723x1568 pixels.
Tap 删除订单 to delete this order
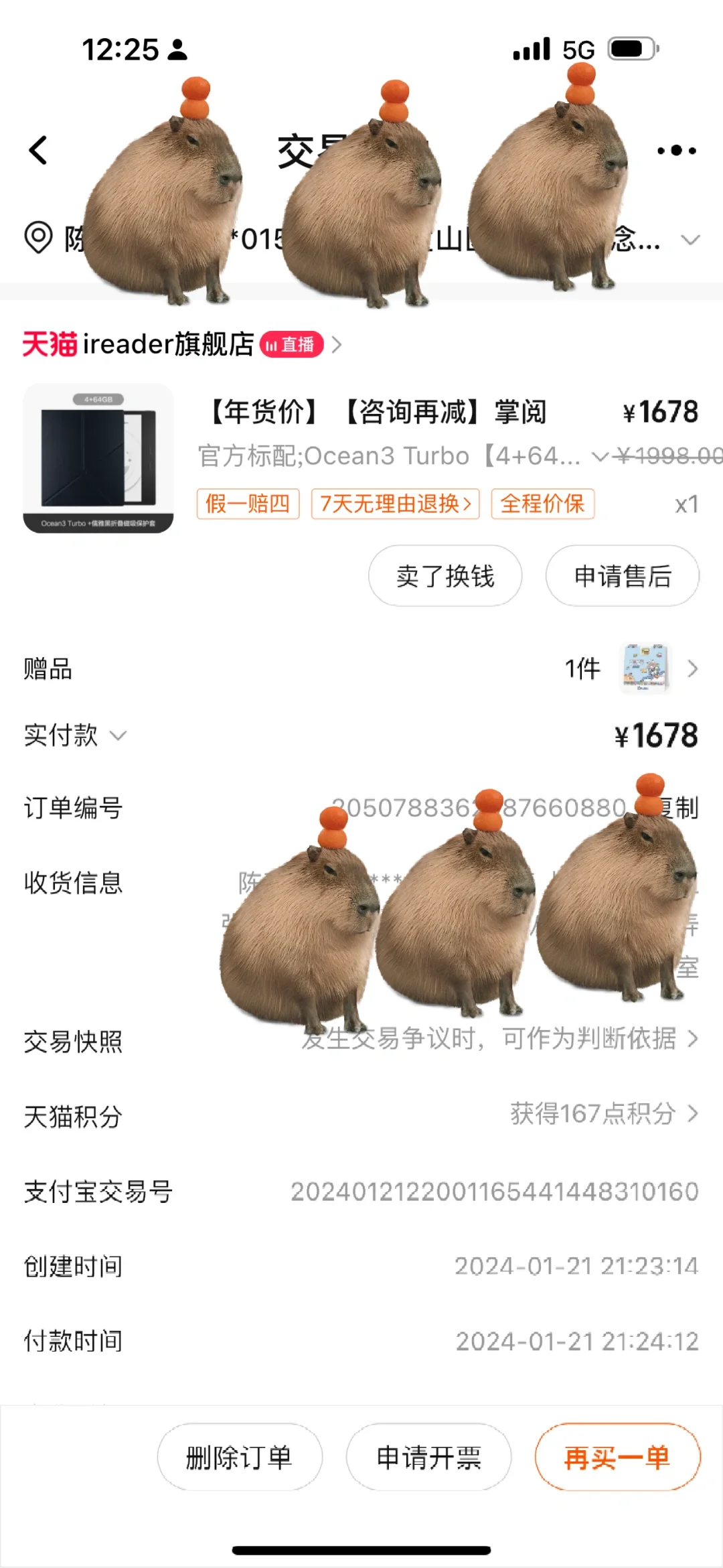[240, 1457]
